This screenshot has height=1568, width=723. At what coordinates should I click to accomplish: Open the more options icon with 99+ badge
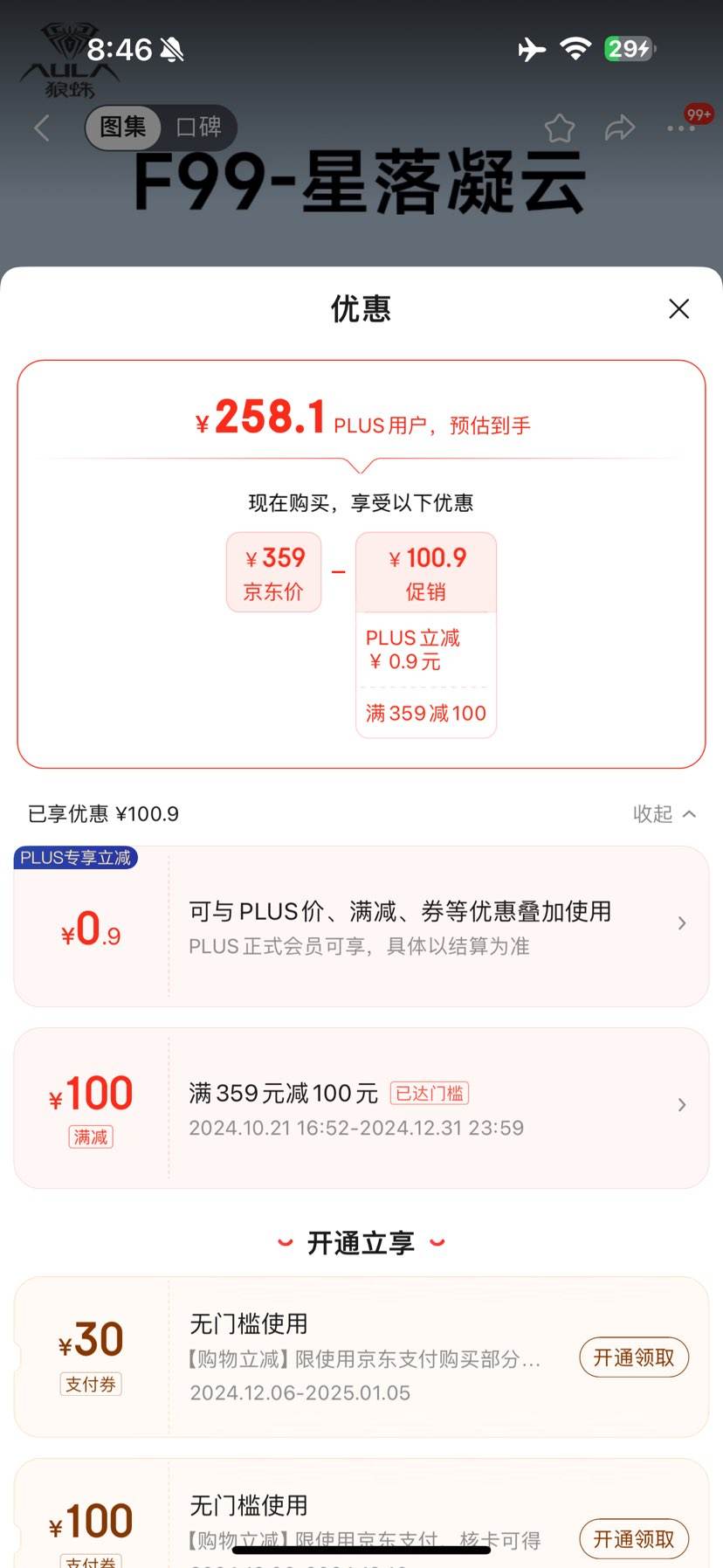(677, 128)
